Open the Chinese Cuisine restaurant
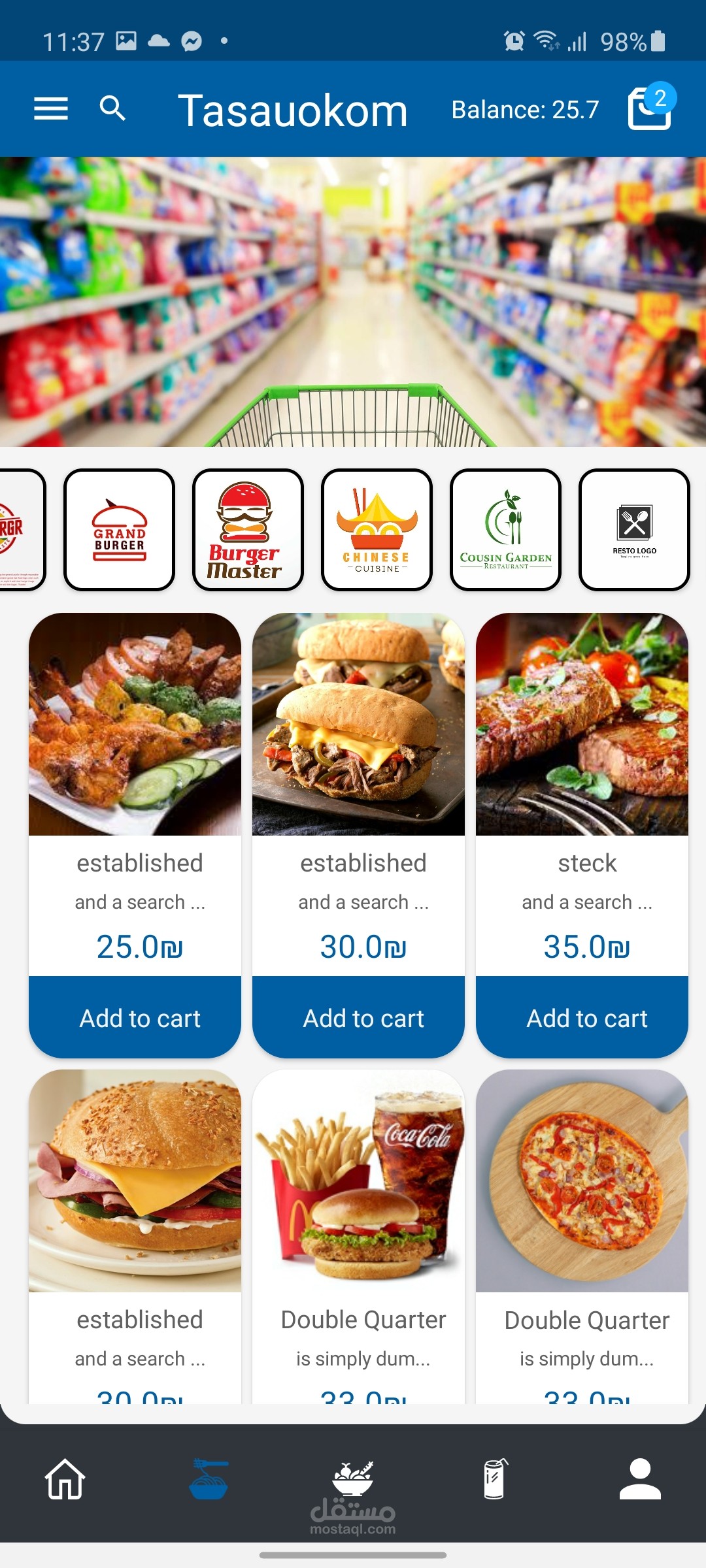The width and height of the screenshot is (706, 1568). pyautogui.click(x=377, y=529)
